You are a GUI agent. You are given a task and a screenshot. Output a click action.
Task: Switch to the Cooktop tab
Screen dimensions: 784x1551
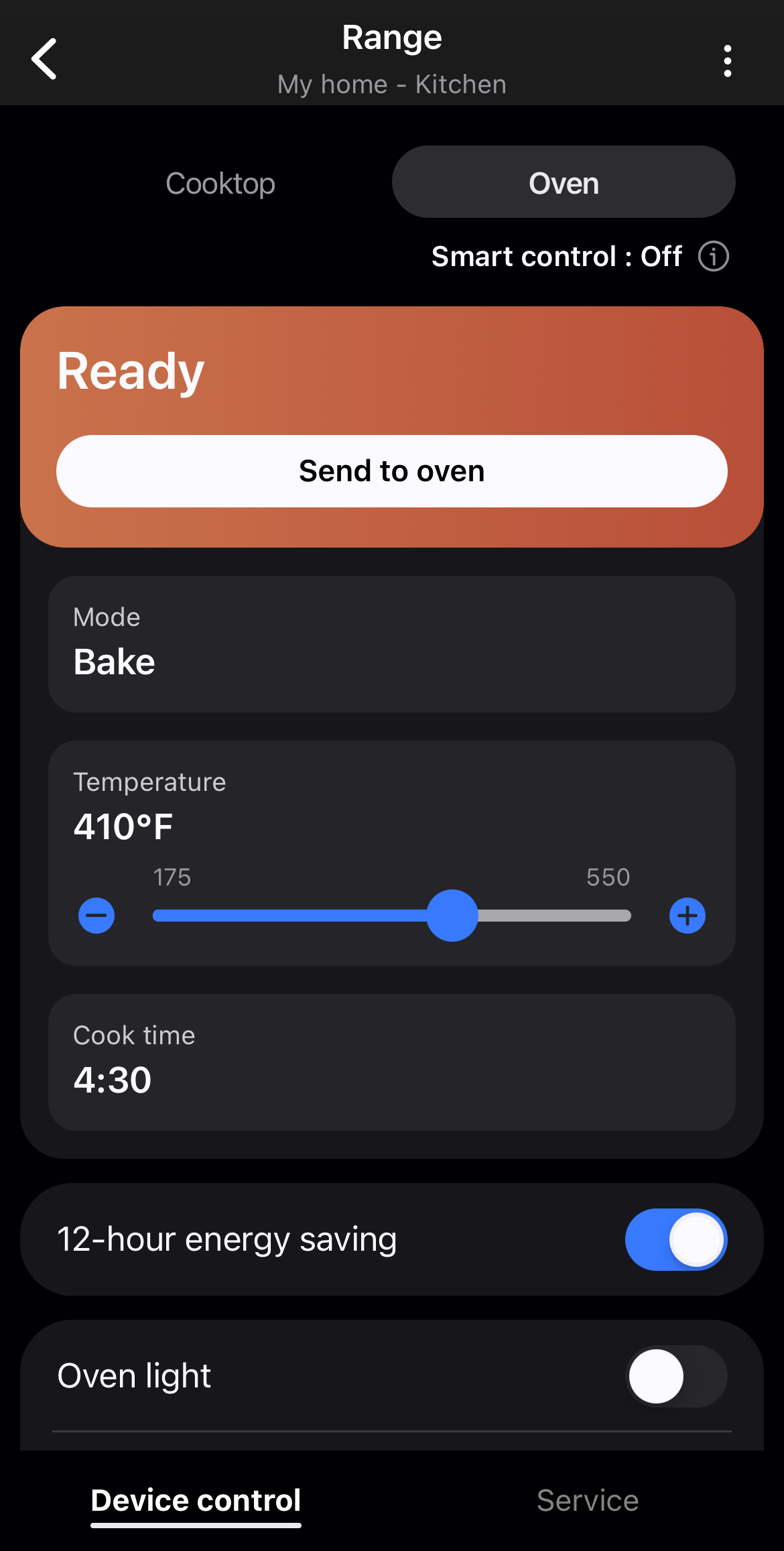(220, 183)
